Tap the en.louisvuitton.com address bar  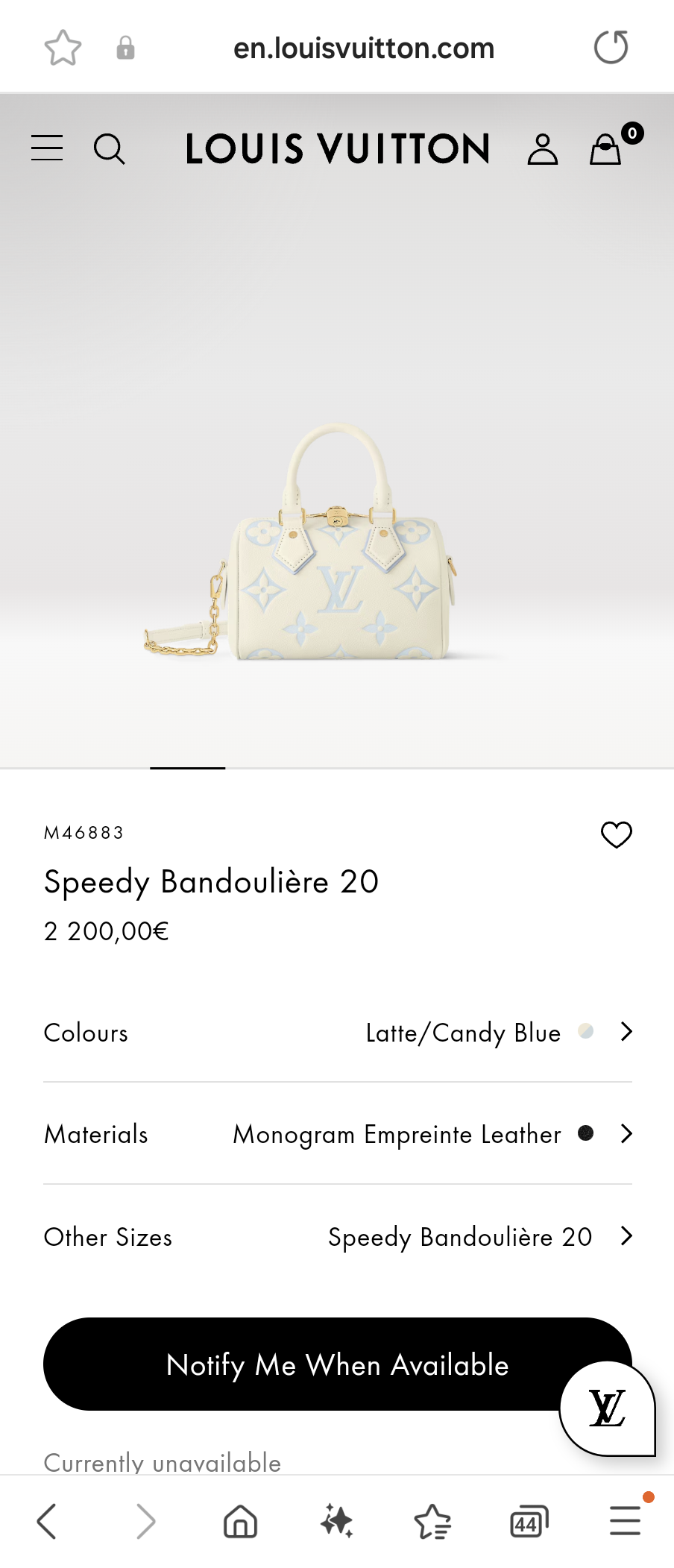365,47
